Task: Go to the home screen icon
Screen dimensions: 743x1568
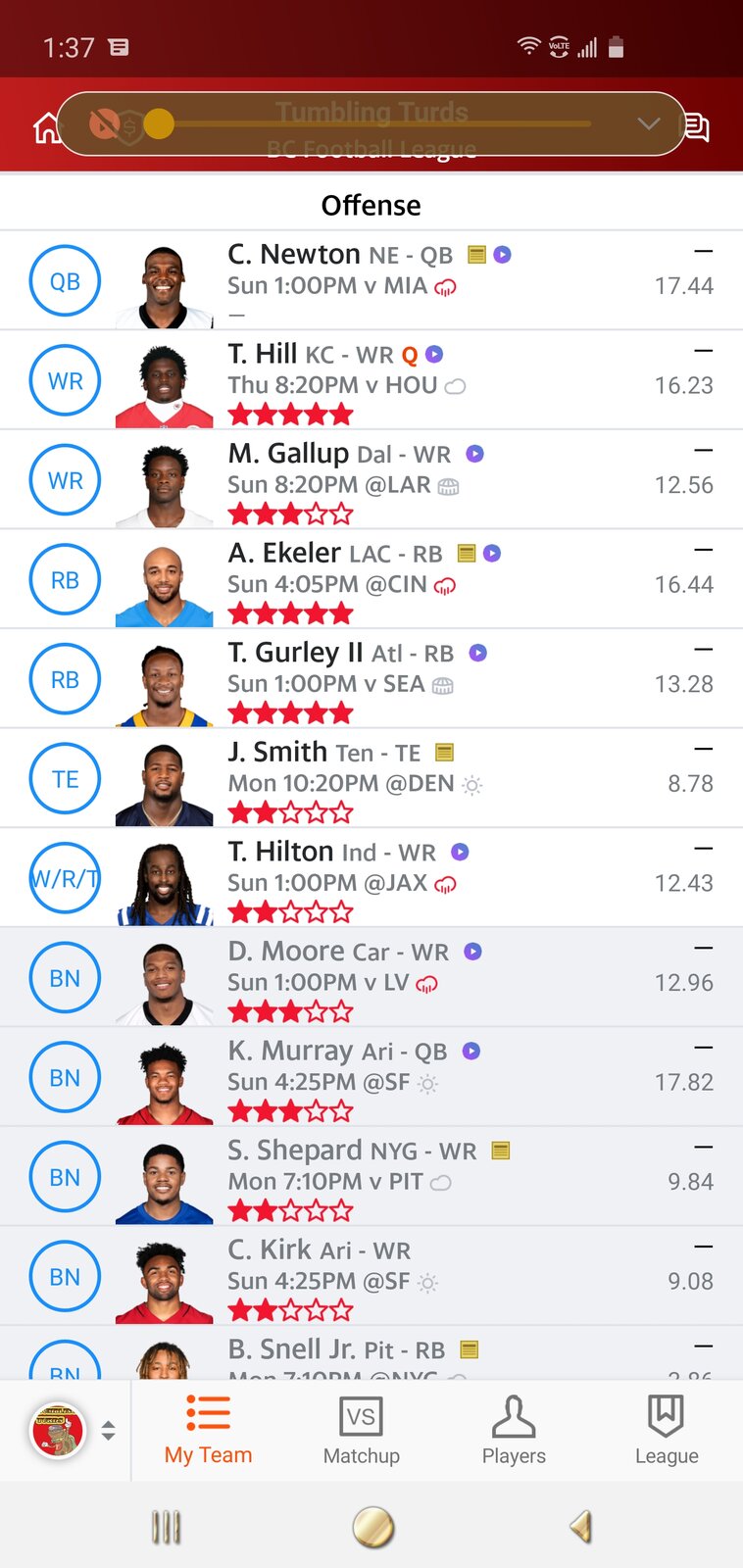Action: pyautogui.click(x=45, y=127)
